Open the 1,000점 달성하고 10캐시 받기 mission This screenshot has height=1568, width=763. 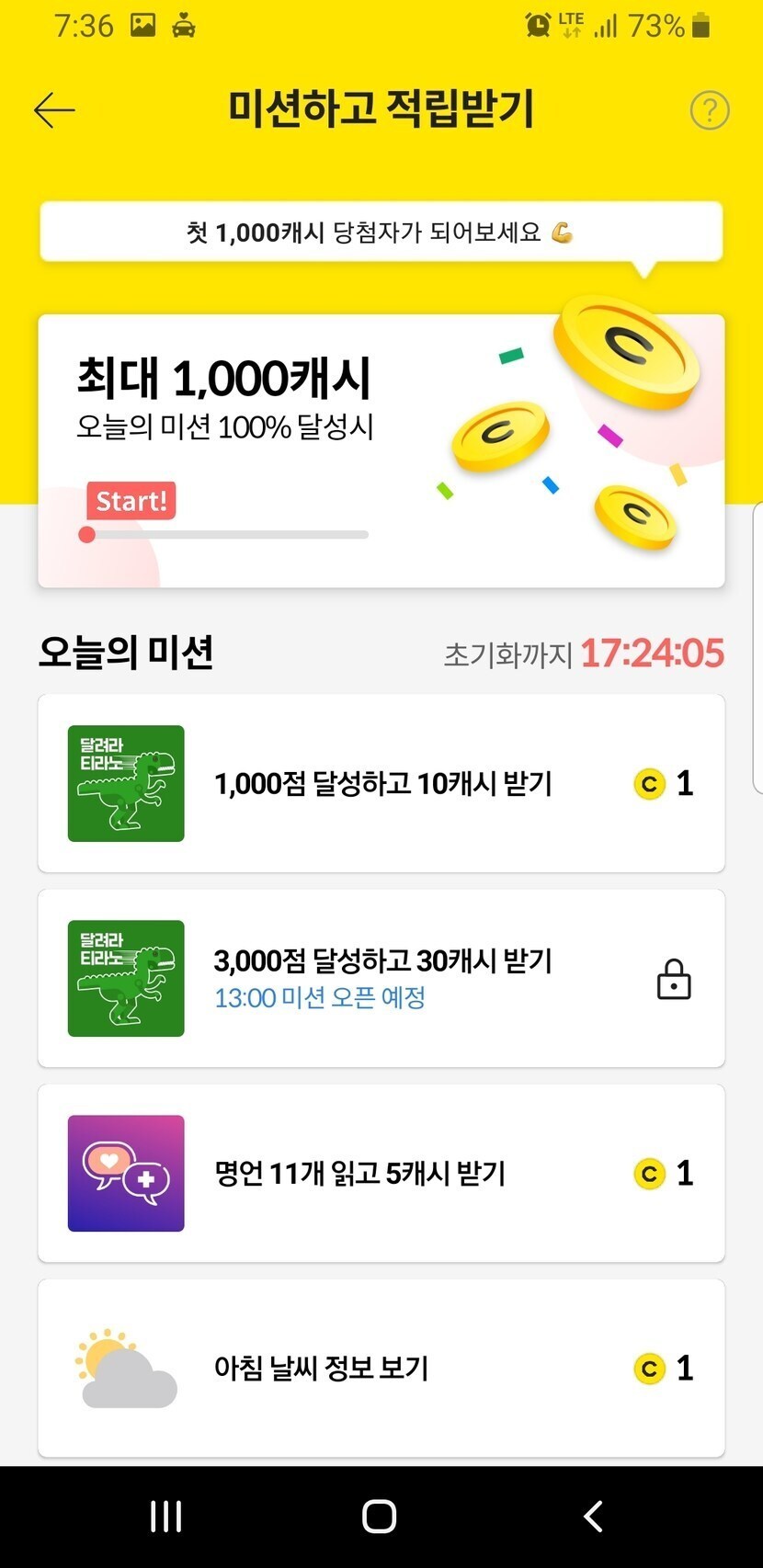tap(381, 783)
